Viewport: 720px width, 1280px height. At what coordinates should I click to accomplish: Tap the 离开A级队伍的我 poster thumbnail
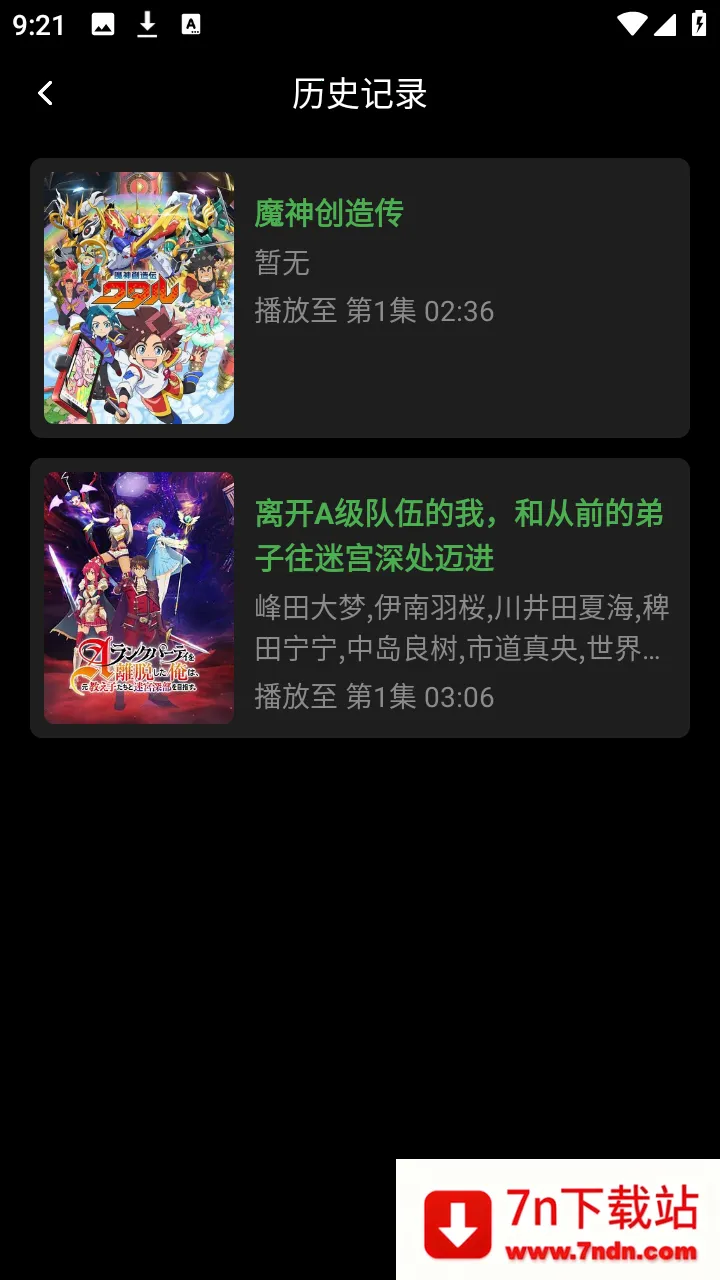point(139,596)
